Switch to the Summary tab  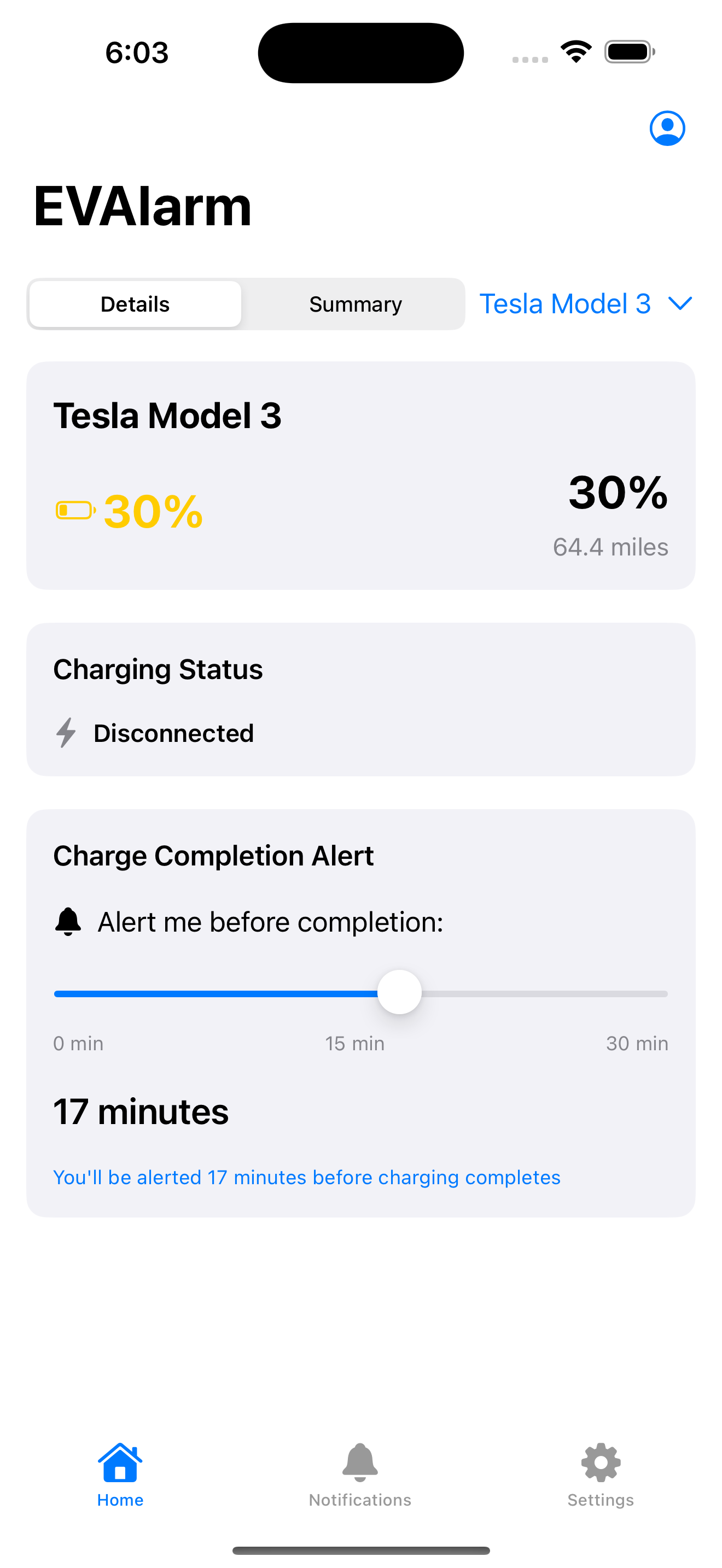[355, 303]
